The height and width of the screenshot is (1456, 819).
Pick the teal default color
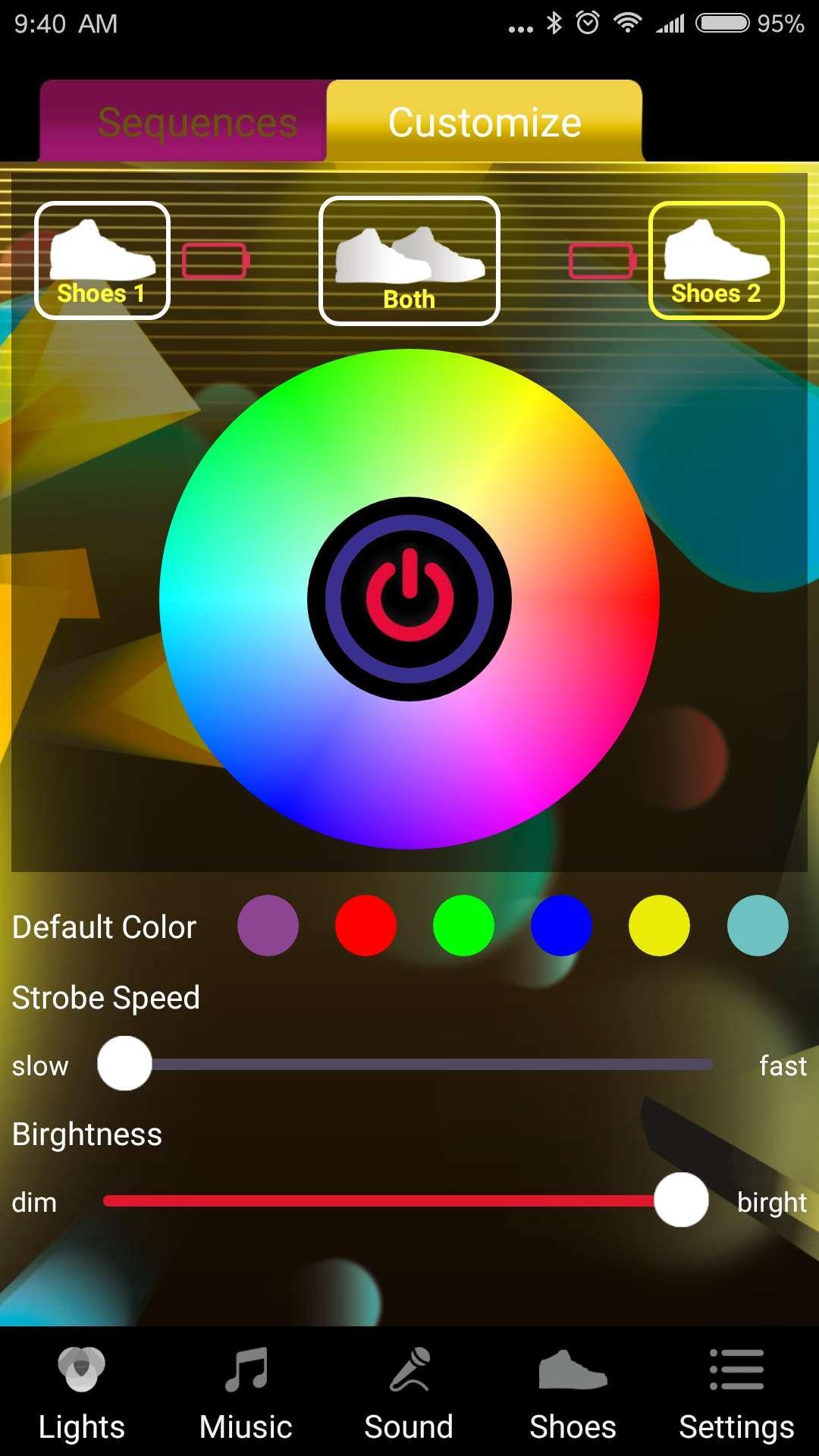pos(758,925)
